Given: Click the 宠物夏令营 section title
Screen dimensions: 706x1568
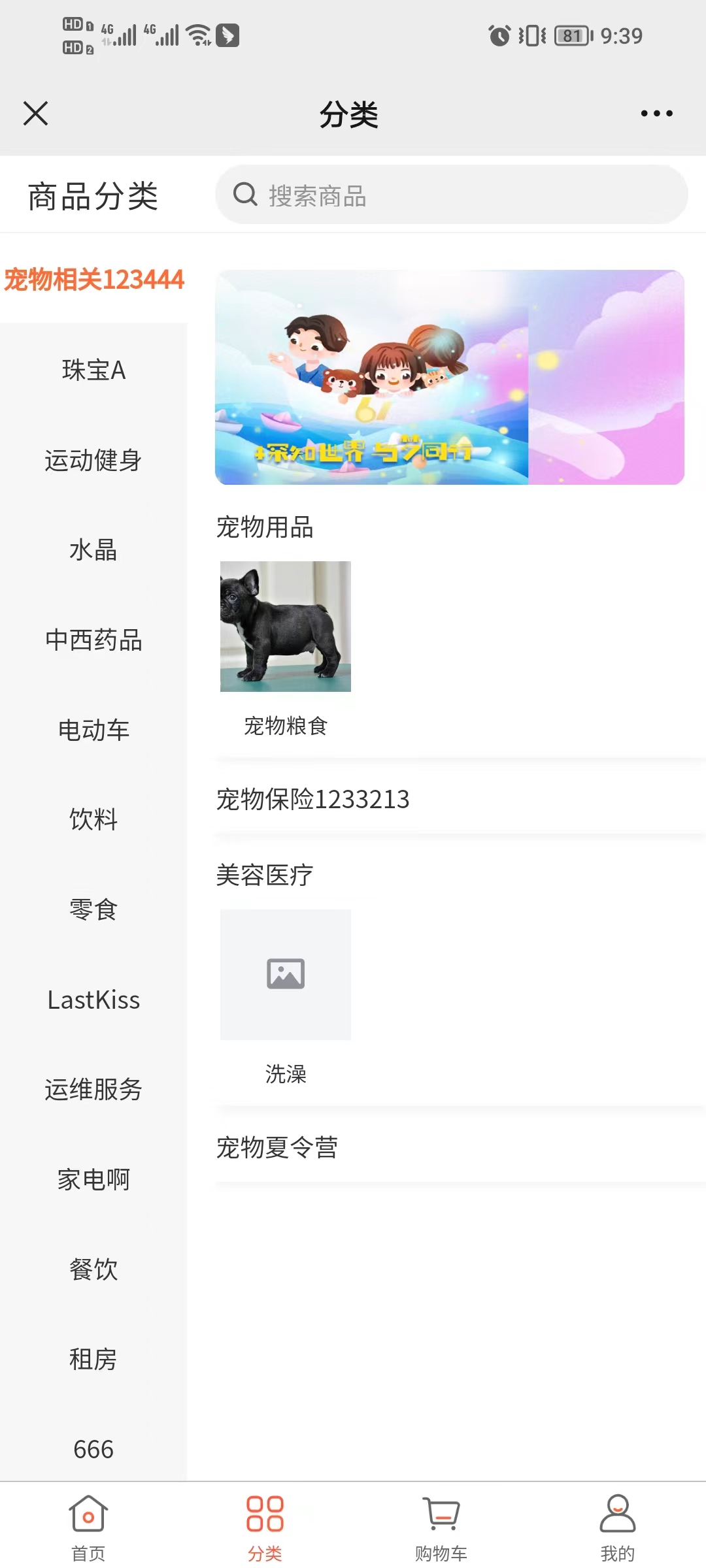Looking at the screenshot, I should pos(277,1147).
